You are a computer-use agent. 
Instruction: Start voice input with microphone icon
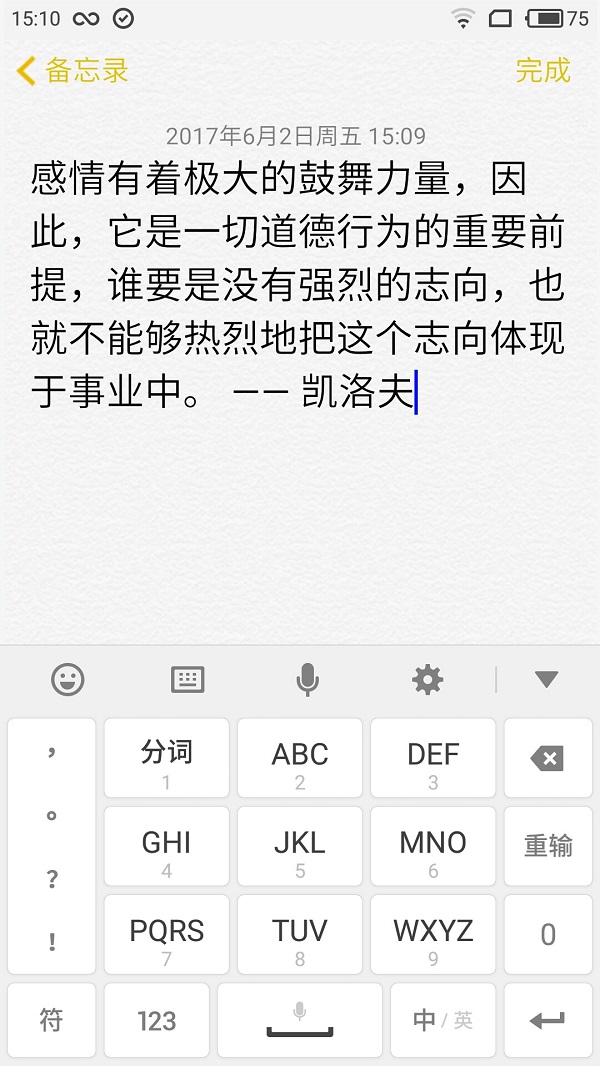(308, 679)
